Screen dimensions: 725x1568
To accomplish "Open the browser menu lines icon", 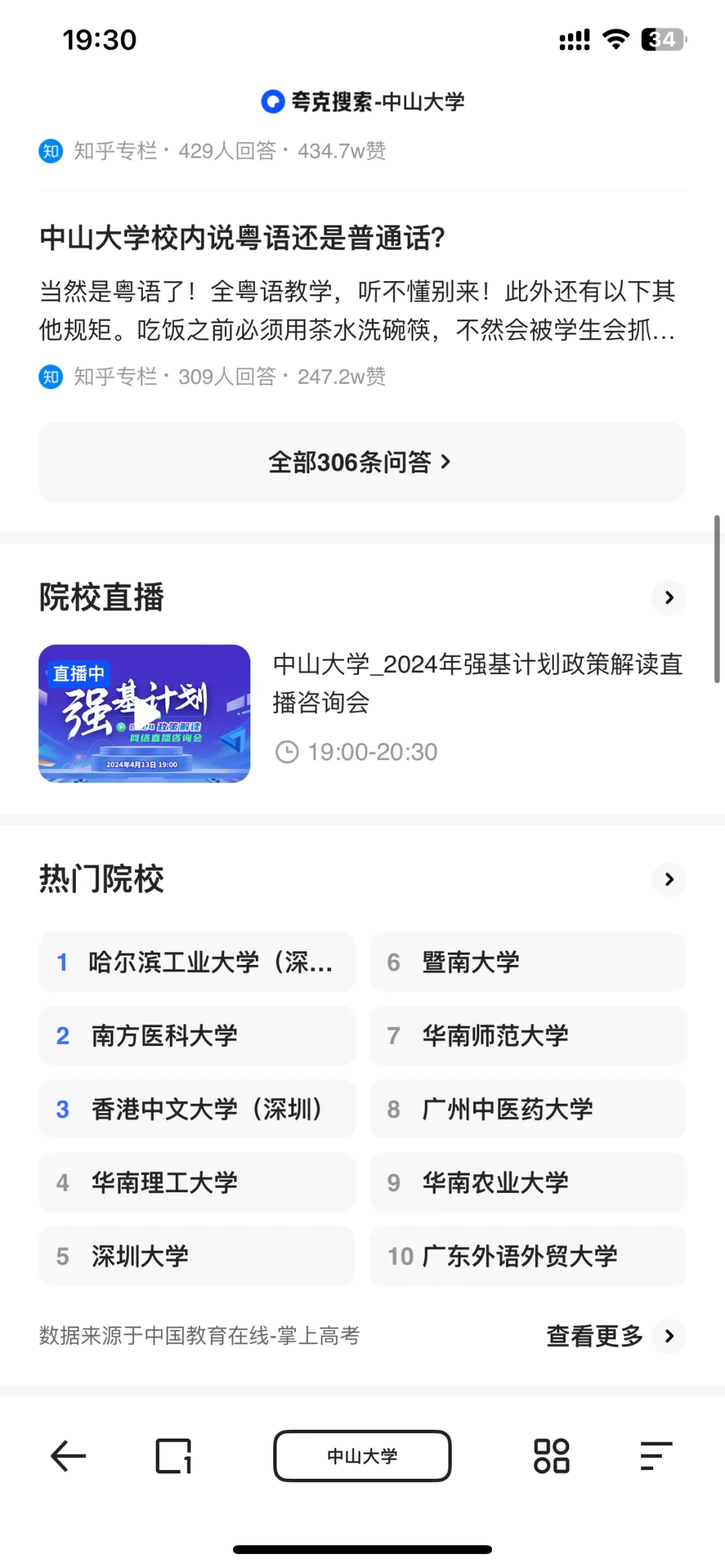I will 656,1456.
